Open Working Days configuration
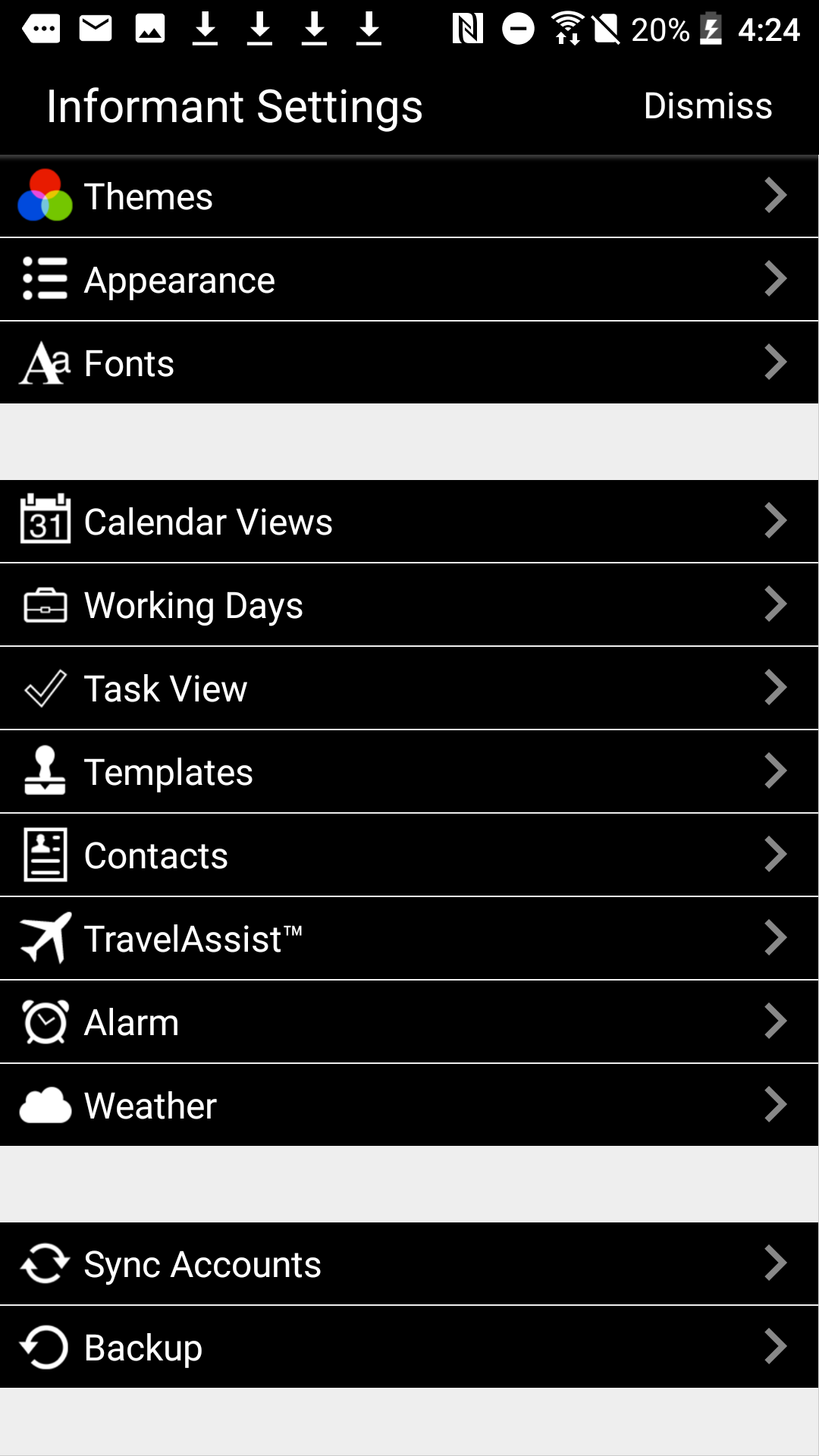Image resolution: width=819 pixels, height=1456 pixels. [409, 605]
